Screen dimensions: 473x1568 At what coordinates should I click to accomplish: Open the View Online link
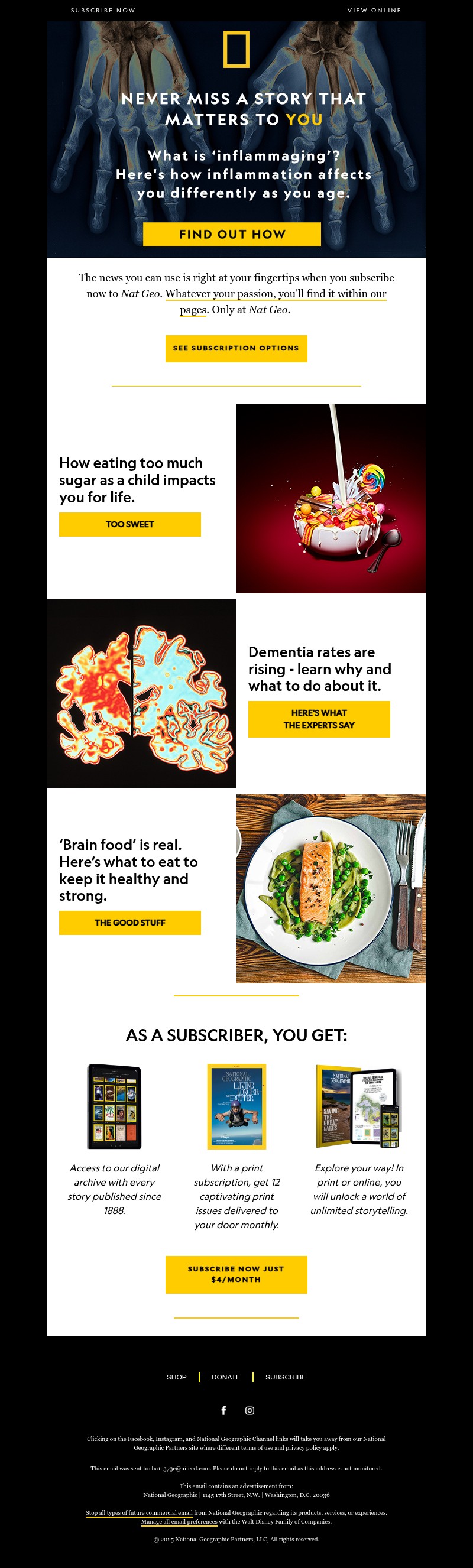pos(374,11)
